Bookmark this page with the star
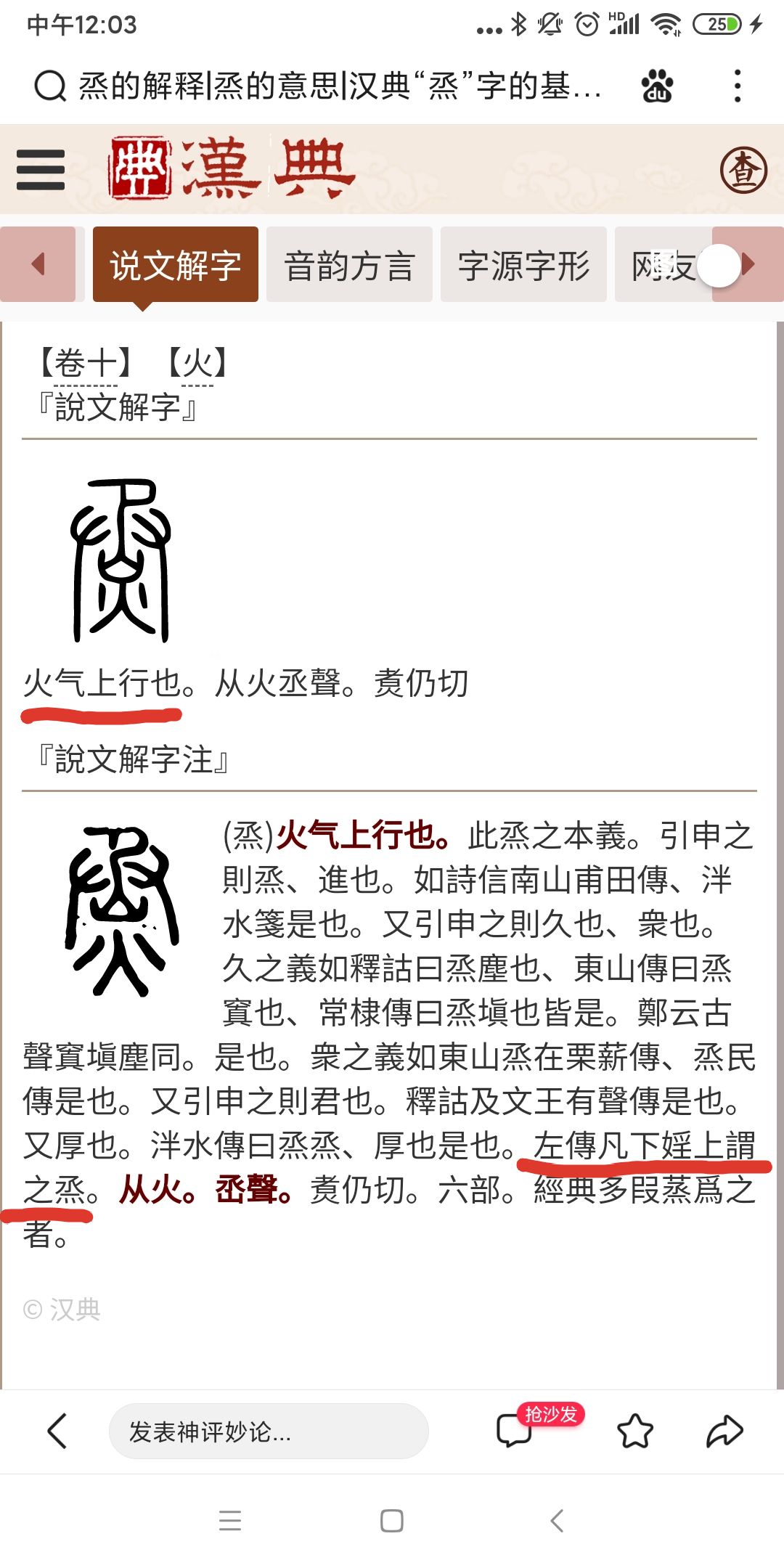Image resolution: width=784 pixels, height=1568 pixels. click(x=635, y=1431)
